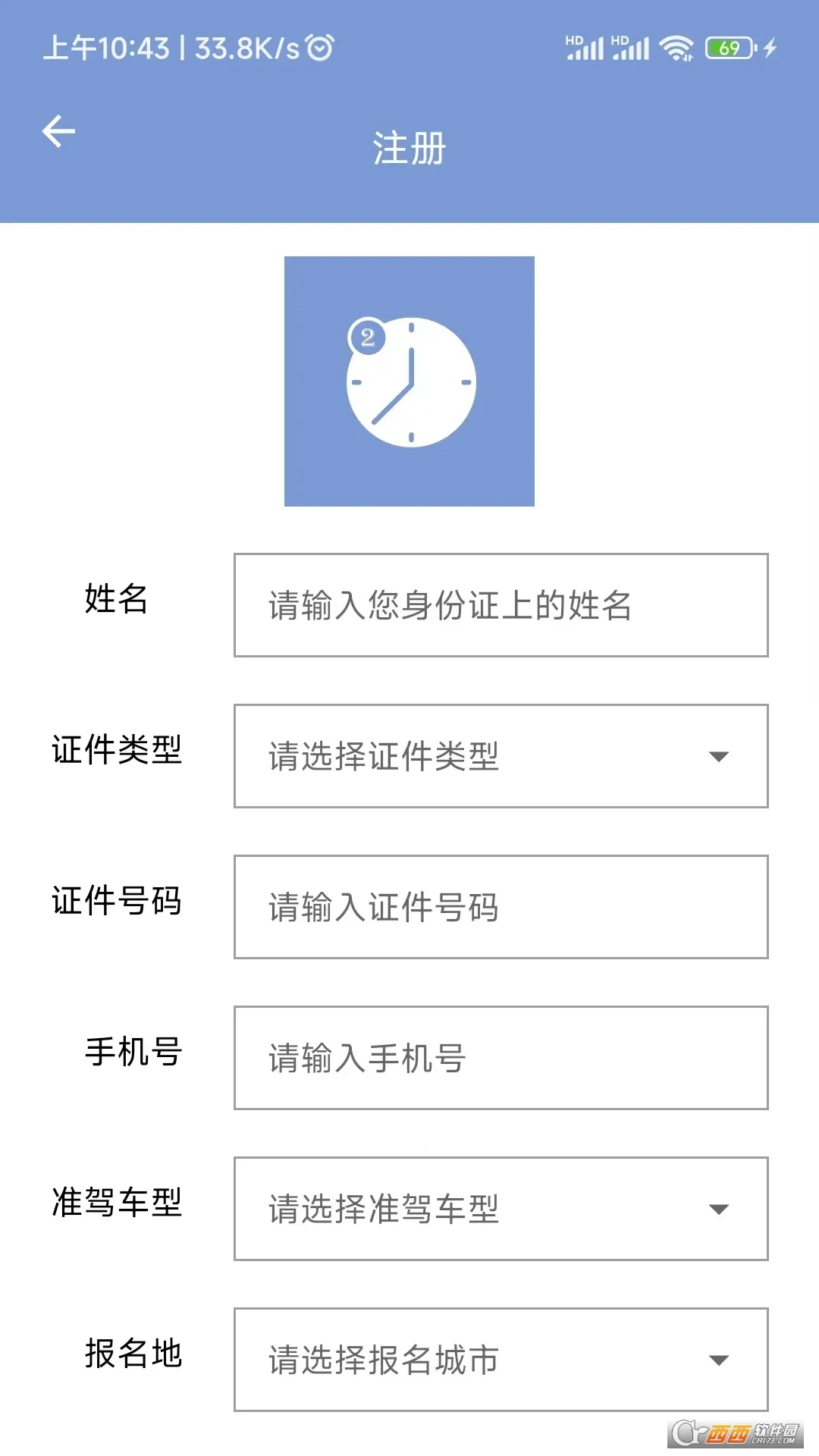Expand the 证件类型 dropdown
This screenshot has width=819, height=1456.
pos(500,756)
